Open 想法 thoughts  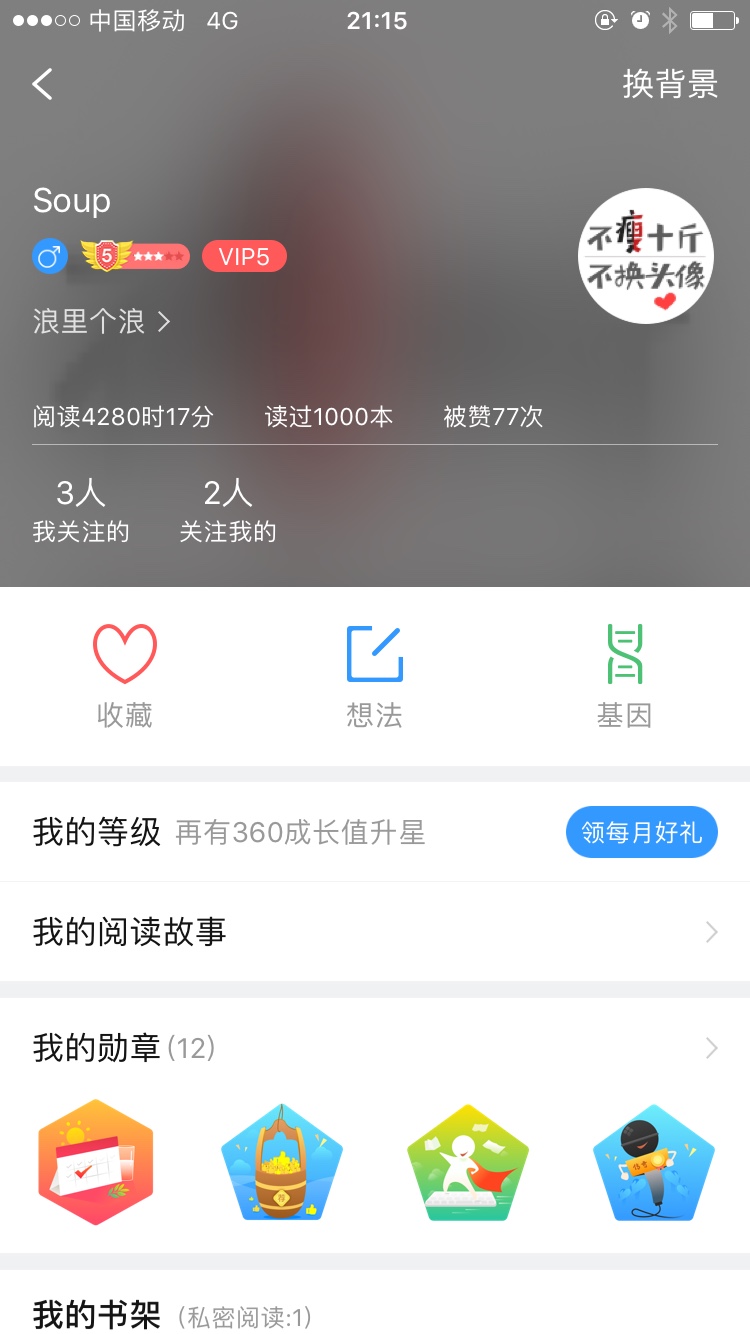coord(374,676)
